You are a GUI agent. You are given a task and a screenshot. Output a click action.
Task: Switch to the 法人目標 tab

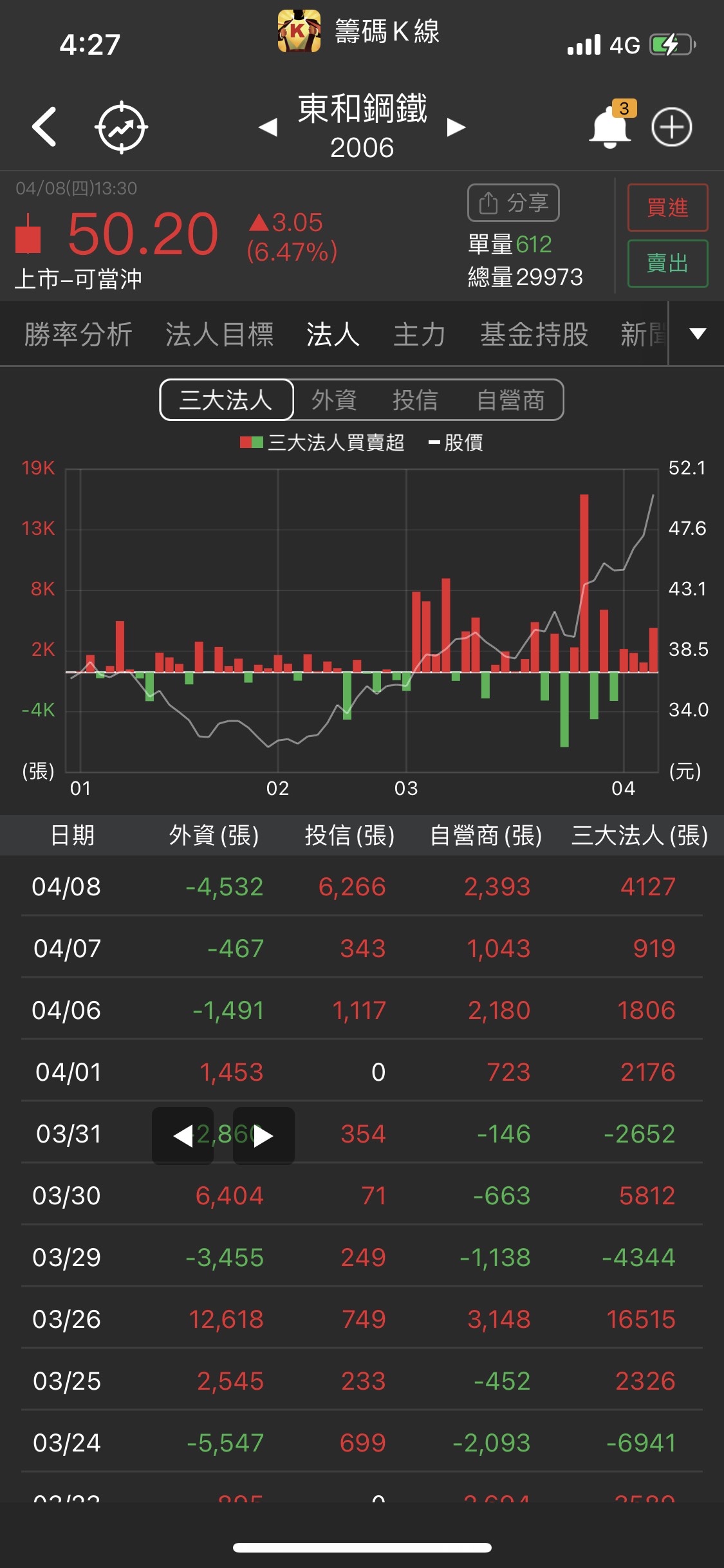219,335
